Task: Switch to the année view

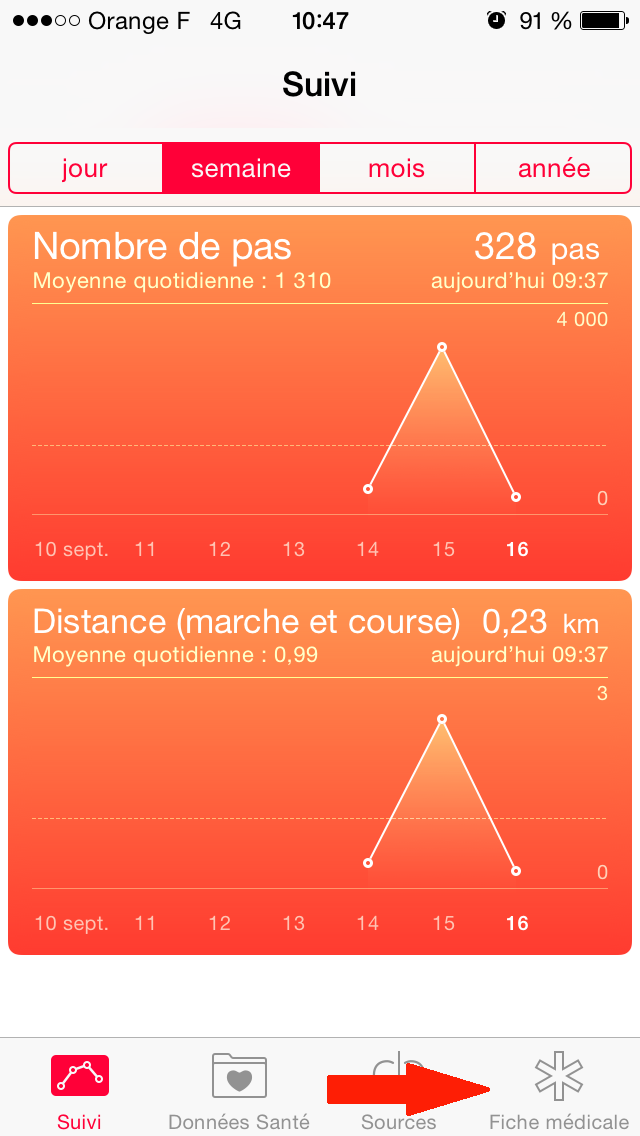Action: point(554,168)
